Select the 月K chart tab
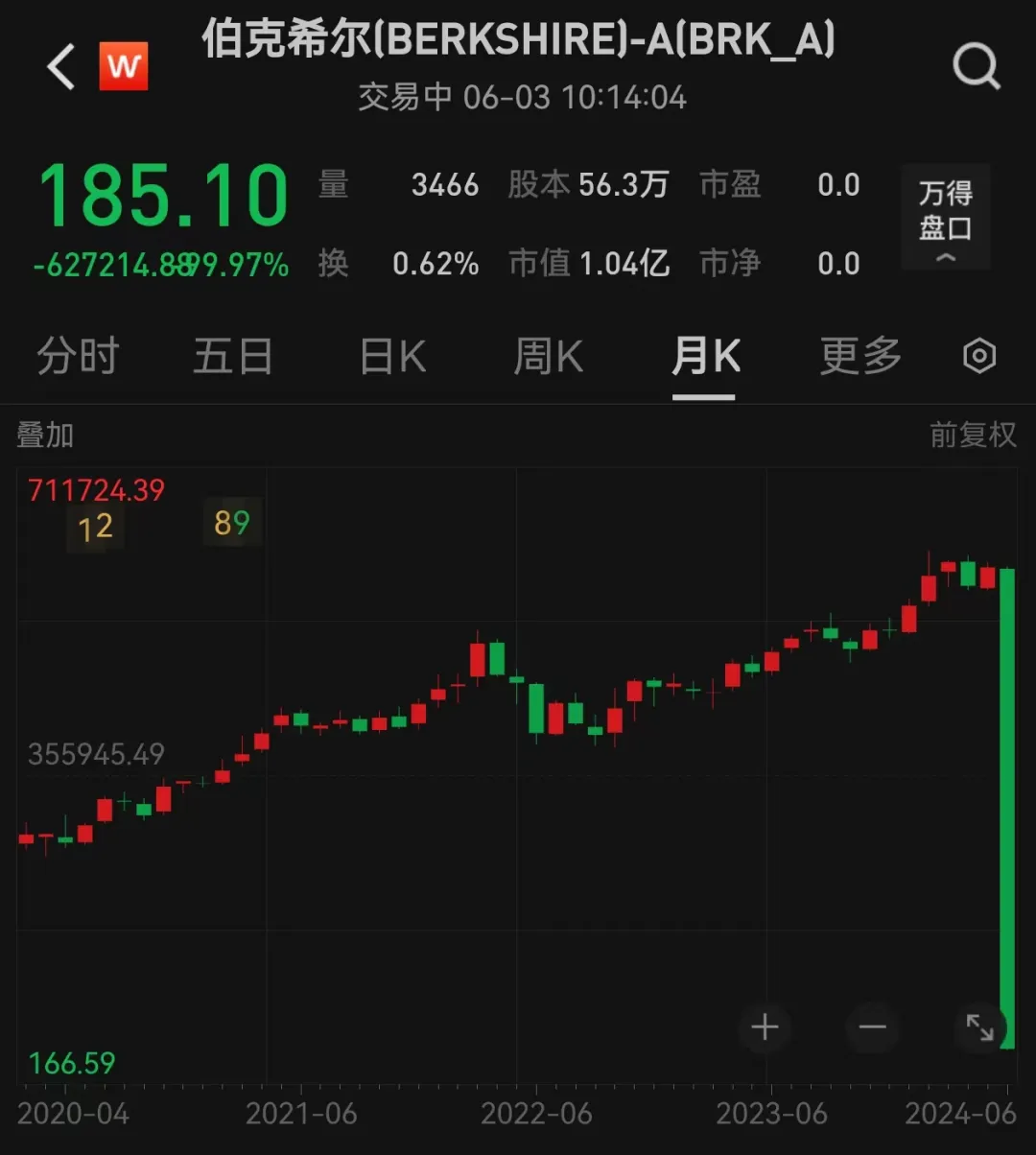Screen dimensions: 1036x1155 tap(705, 356)
